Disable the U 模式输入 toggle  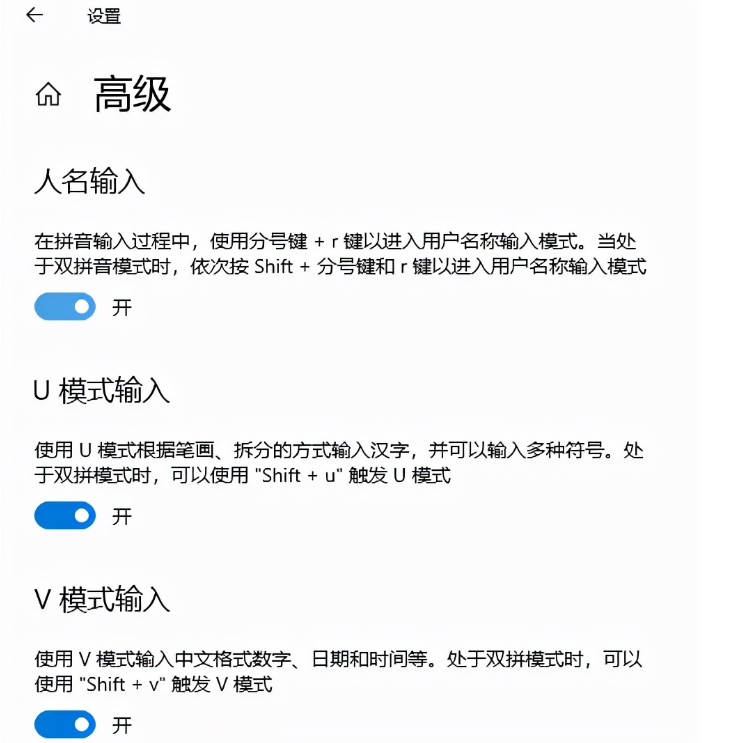coord(65,516)
